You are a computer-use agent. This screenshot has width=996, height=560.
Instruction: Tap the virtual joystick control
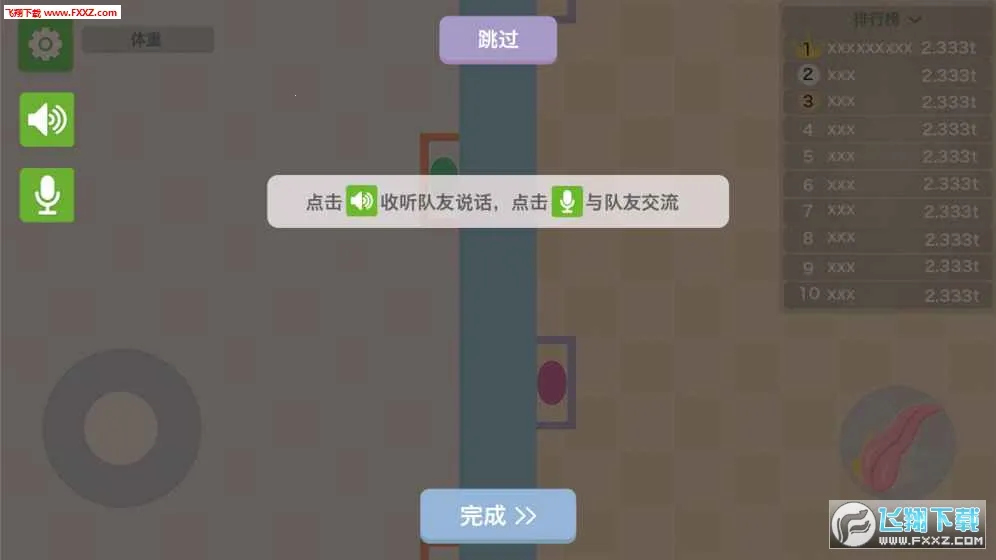point(121,428)
